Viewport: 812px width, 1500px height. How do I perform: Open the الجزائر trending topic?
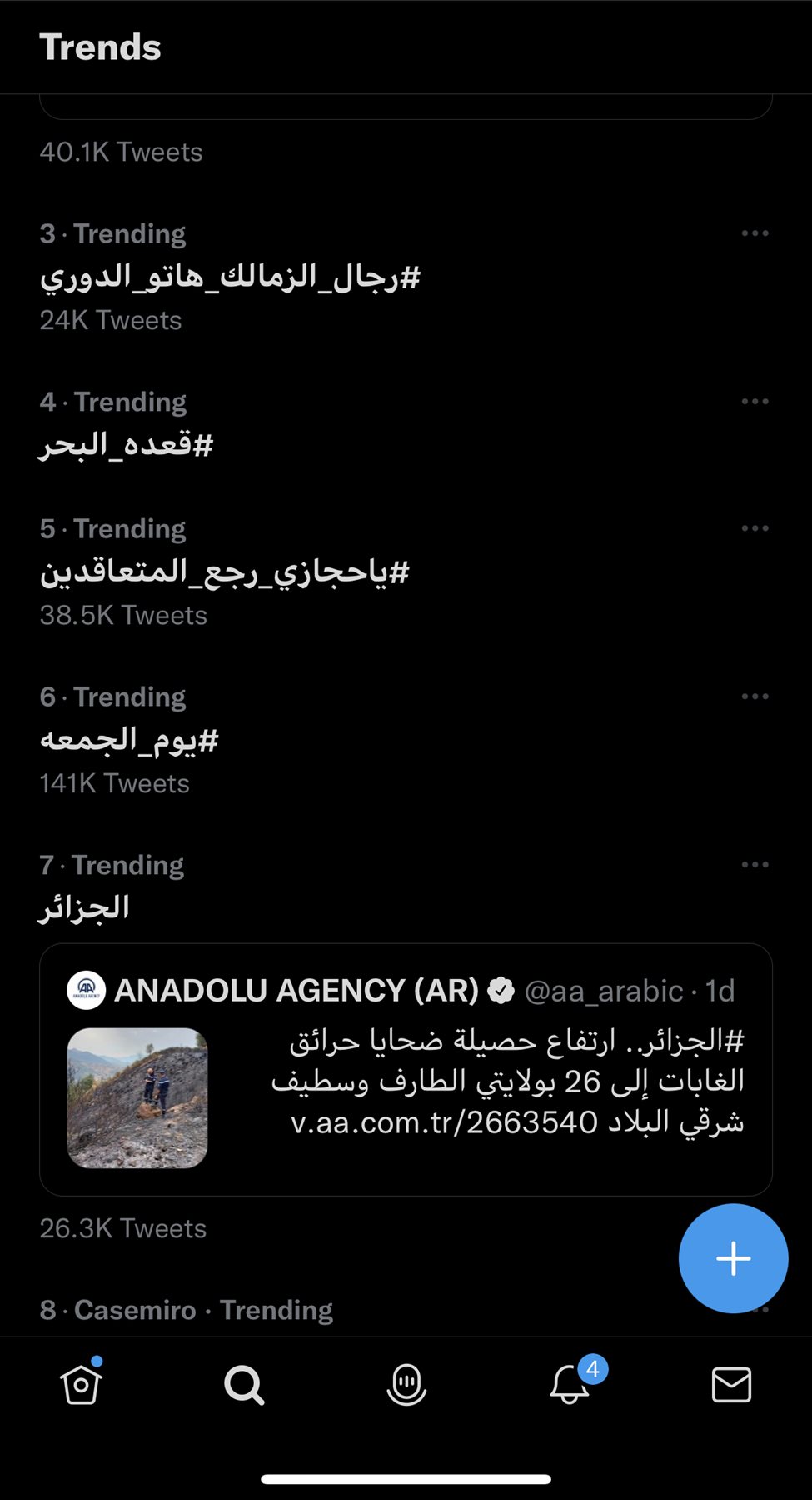[84, 907]
